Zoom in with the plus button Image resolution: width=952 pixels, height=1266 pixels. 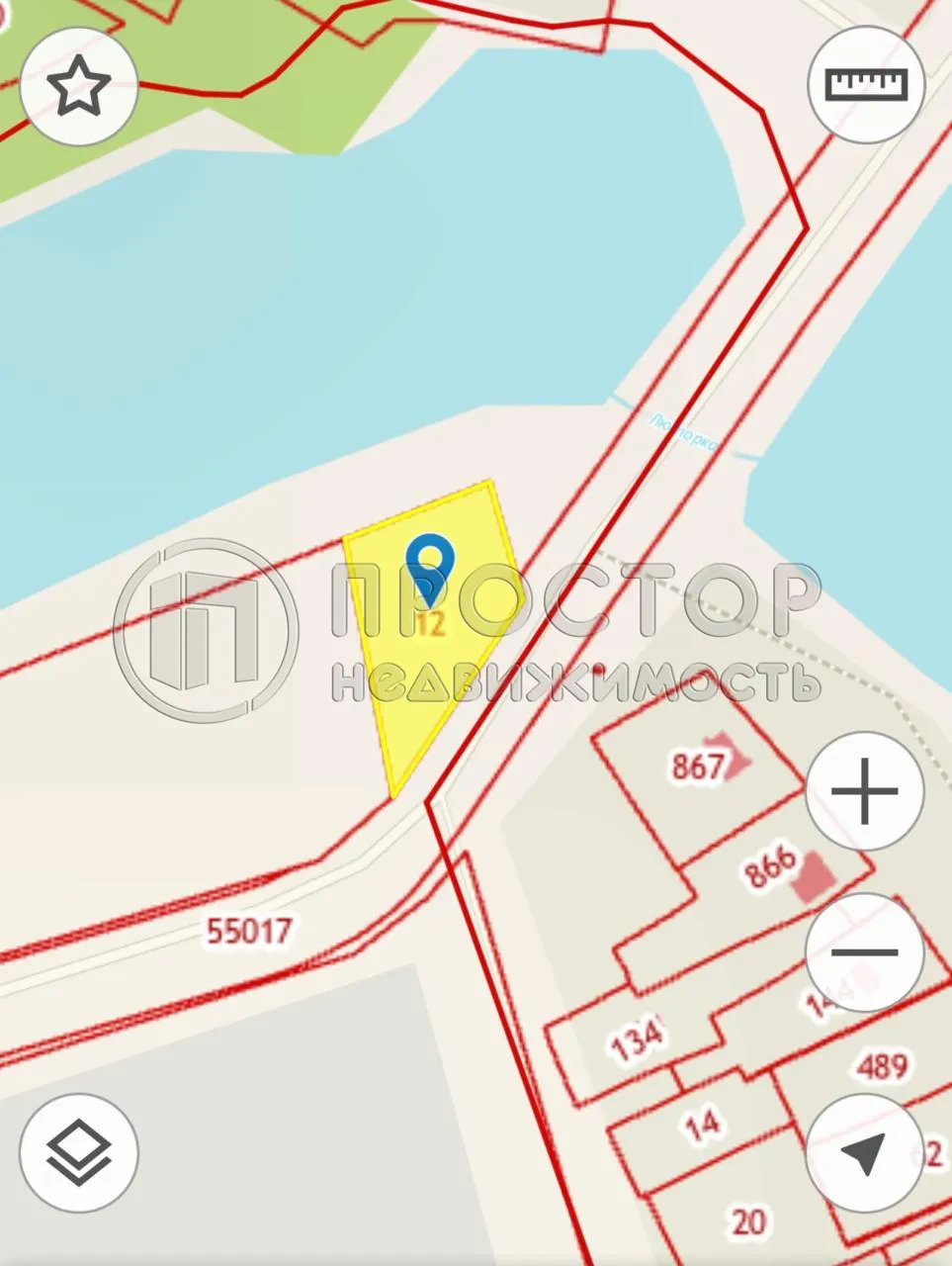[x=865, y=791]
